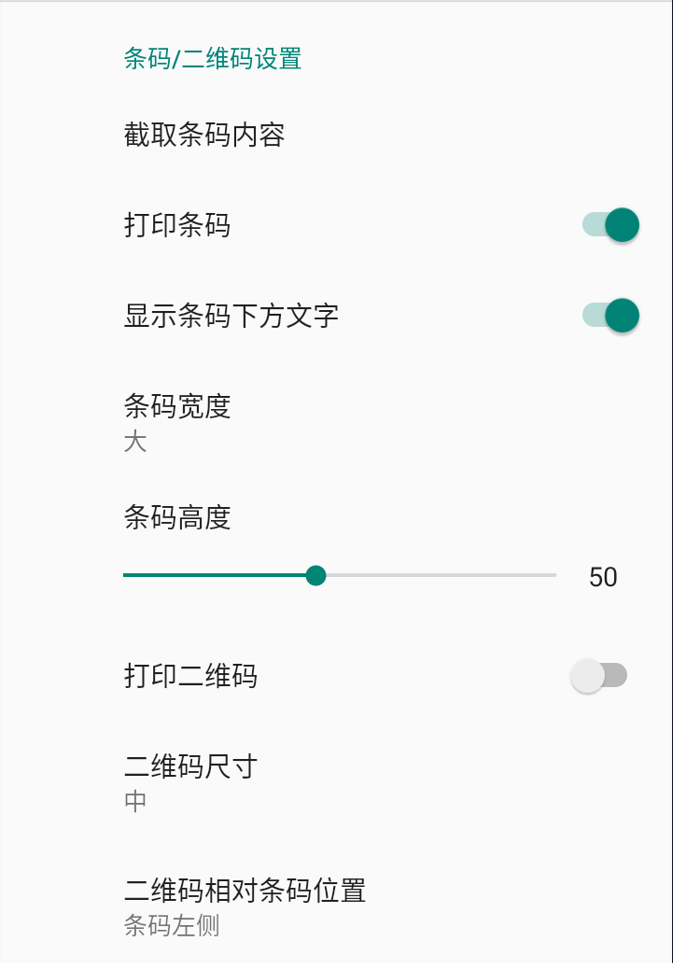Open the 条码宽度 option
Screen dimensions: 673x963
[x=178, y=421]
